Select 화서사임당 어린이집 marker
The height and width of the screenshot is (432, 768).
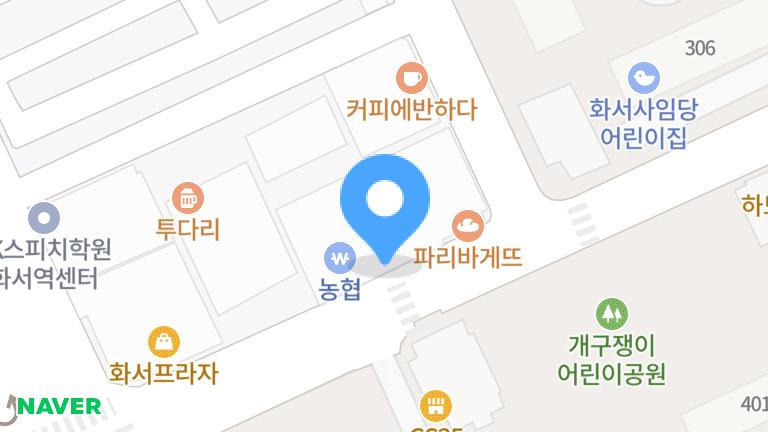[643, 77]
